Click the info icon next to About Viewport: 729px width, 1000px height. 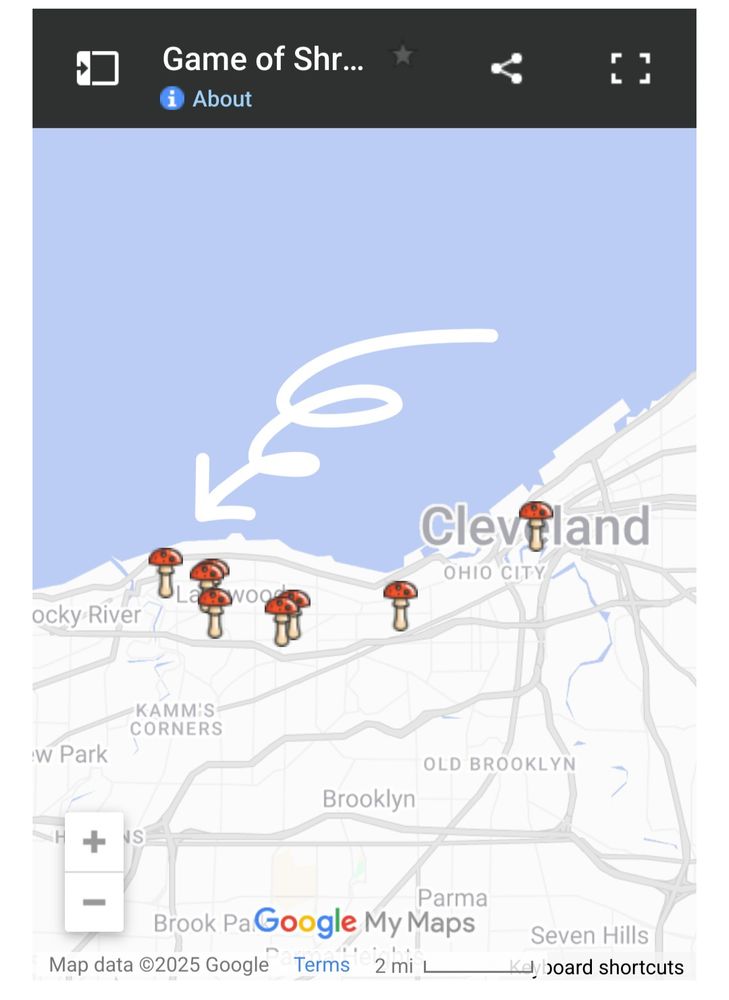pyautogui.click(x=170, y=99)
